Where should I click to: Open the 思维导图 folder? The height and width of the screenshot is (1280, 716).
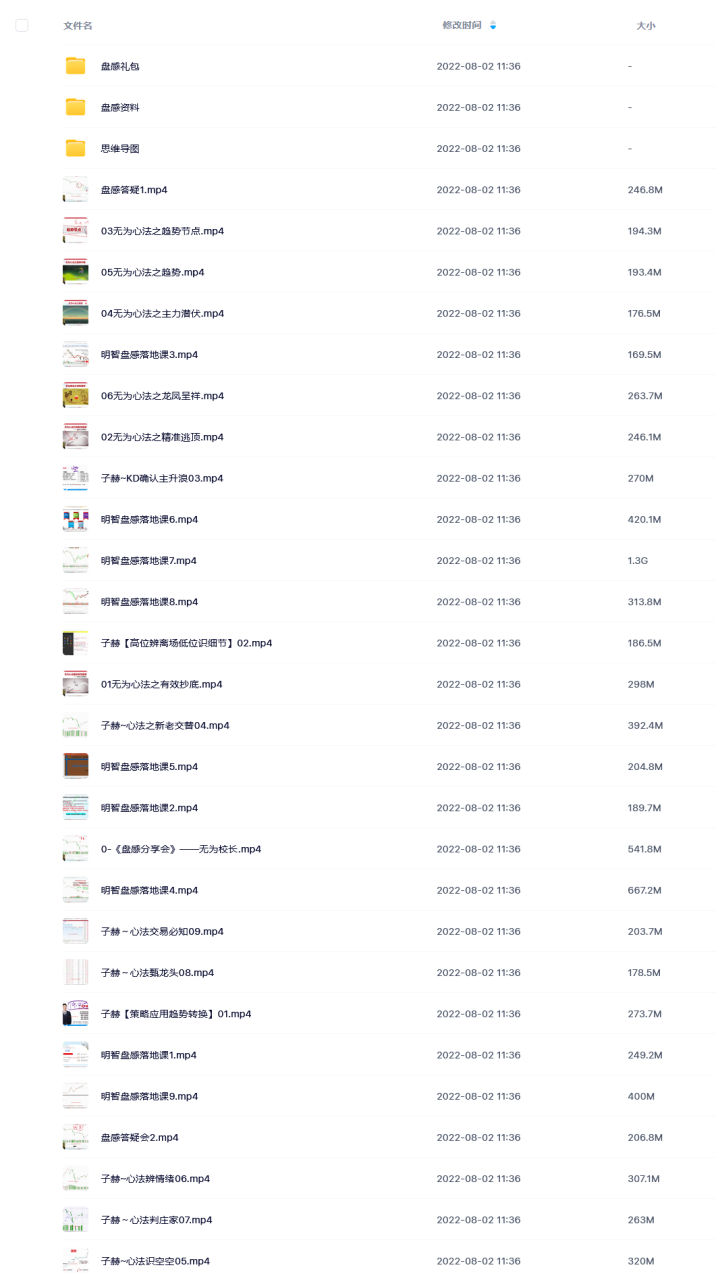point(120,148)
